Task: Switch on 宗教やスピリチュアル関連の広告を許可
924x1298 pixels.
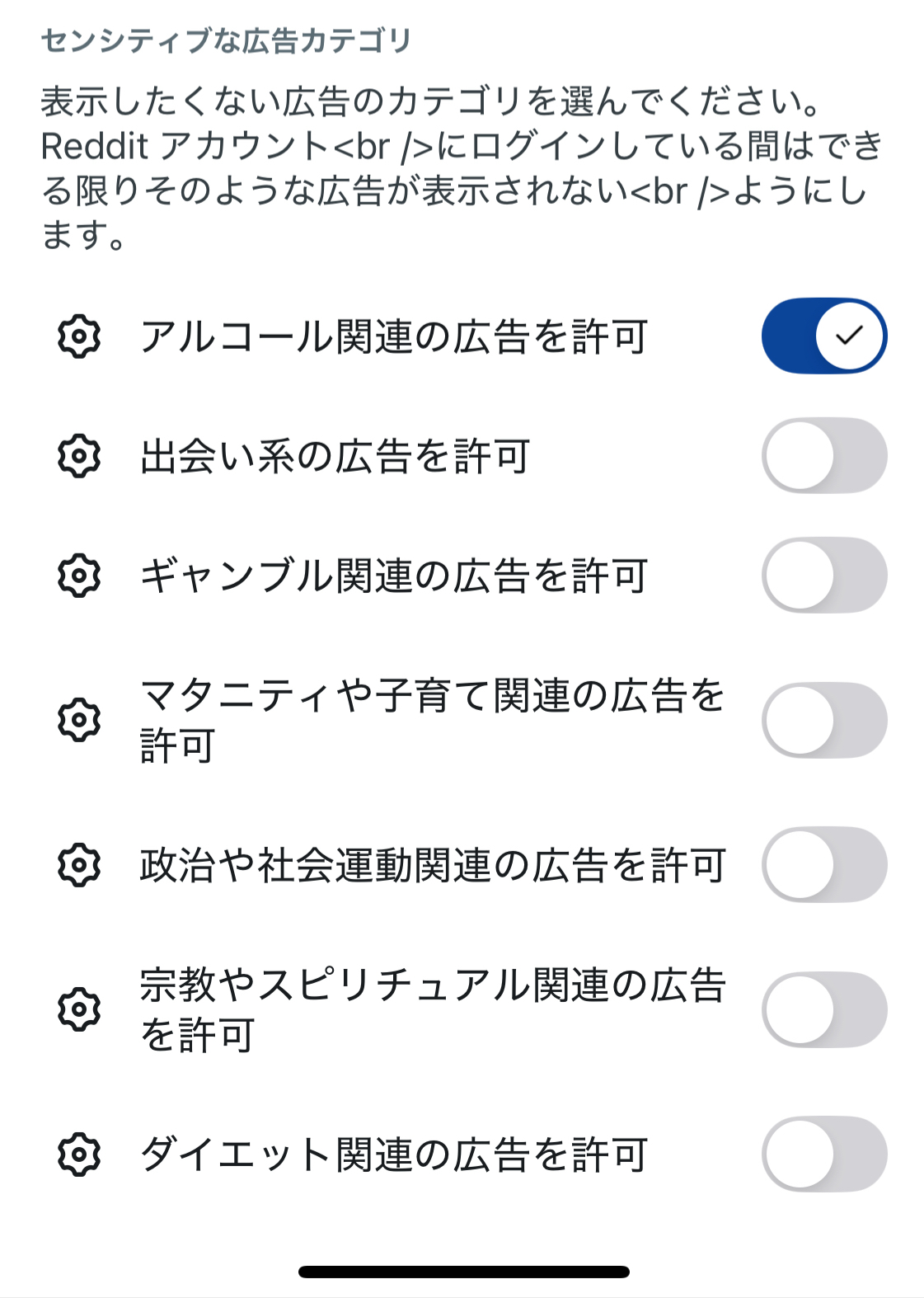Action: 823,1009
